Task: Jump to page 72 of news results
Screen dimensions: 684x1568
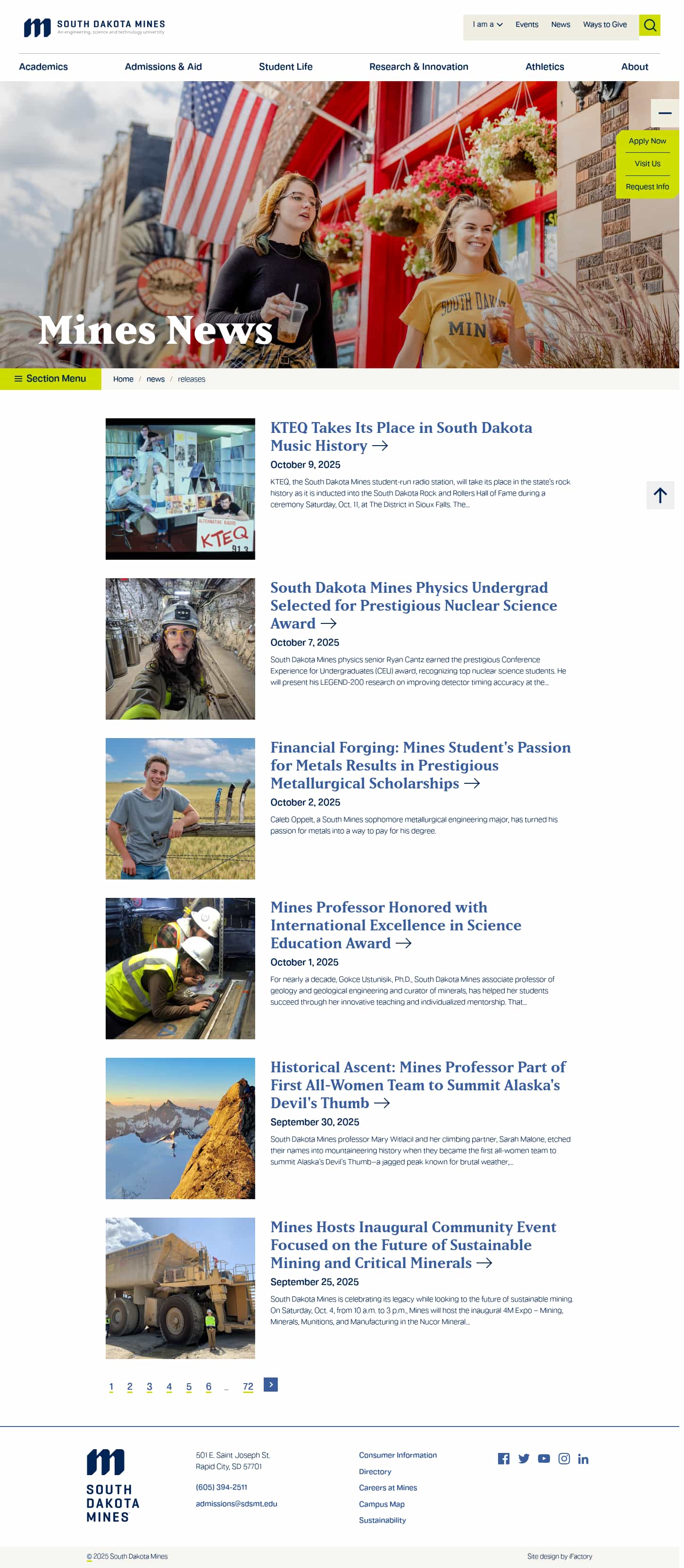Action: [x=248, y=1386]
